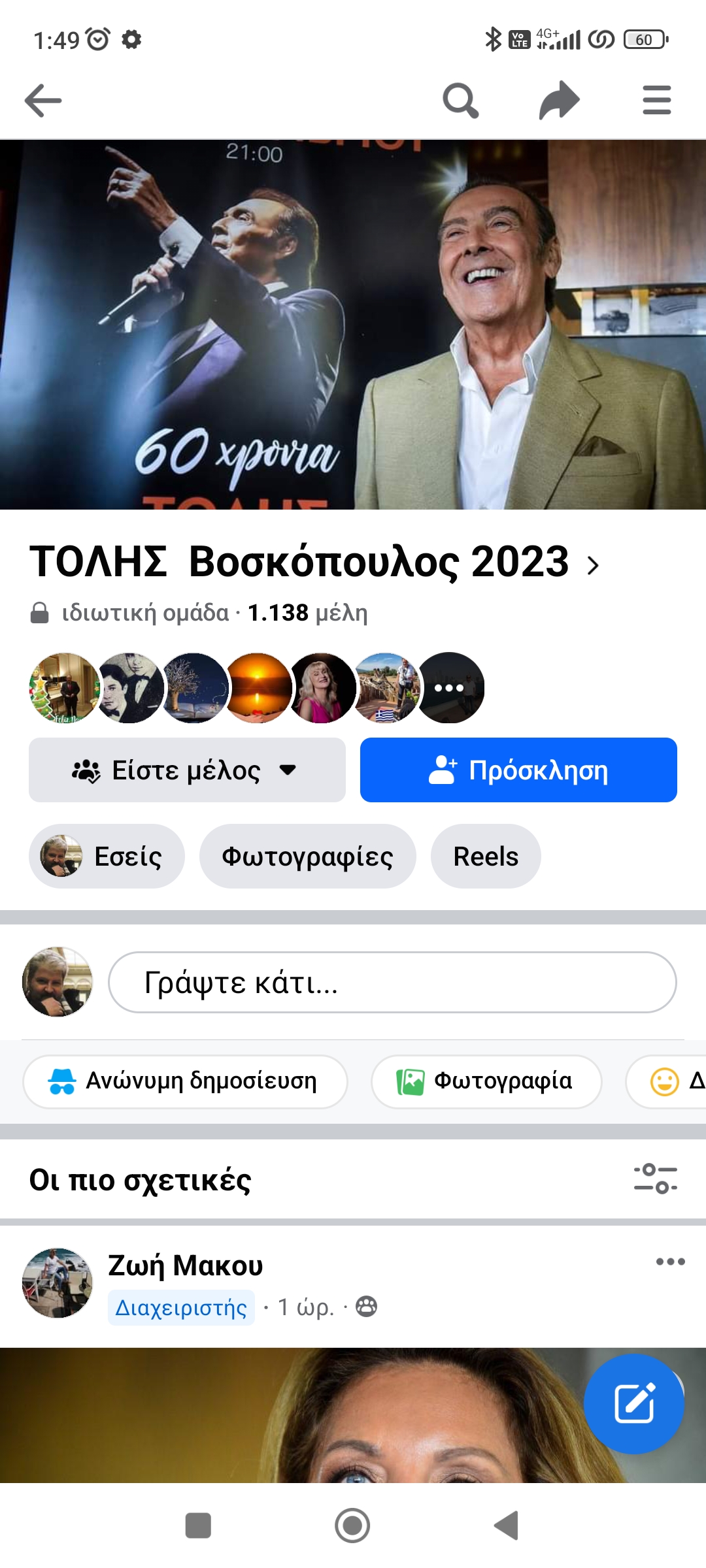Open the Φωτογραφίες chip
Screen dimensions: 706x1568
307,857
